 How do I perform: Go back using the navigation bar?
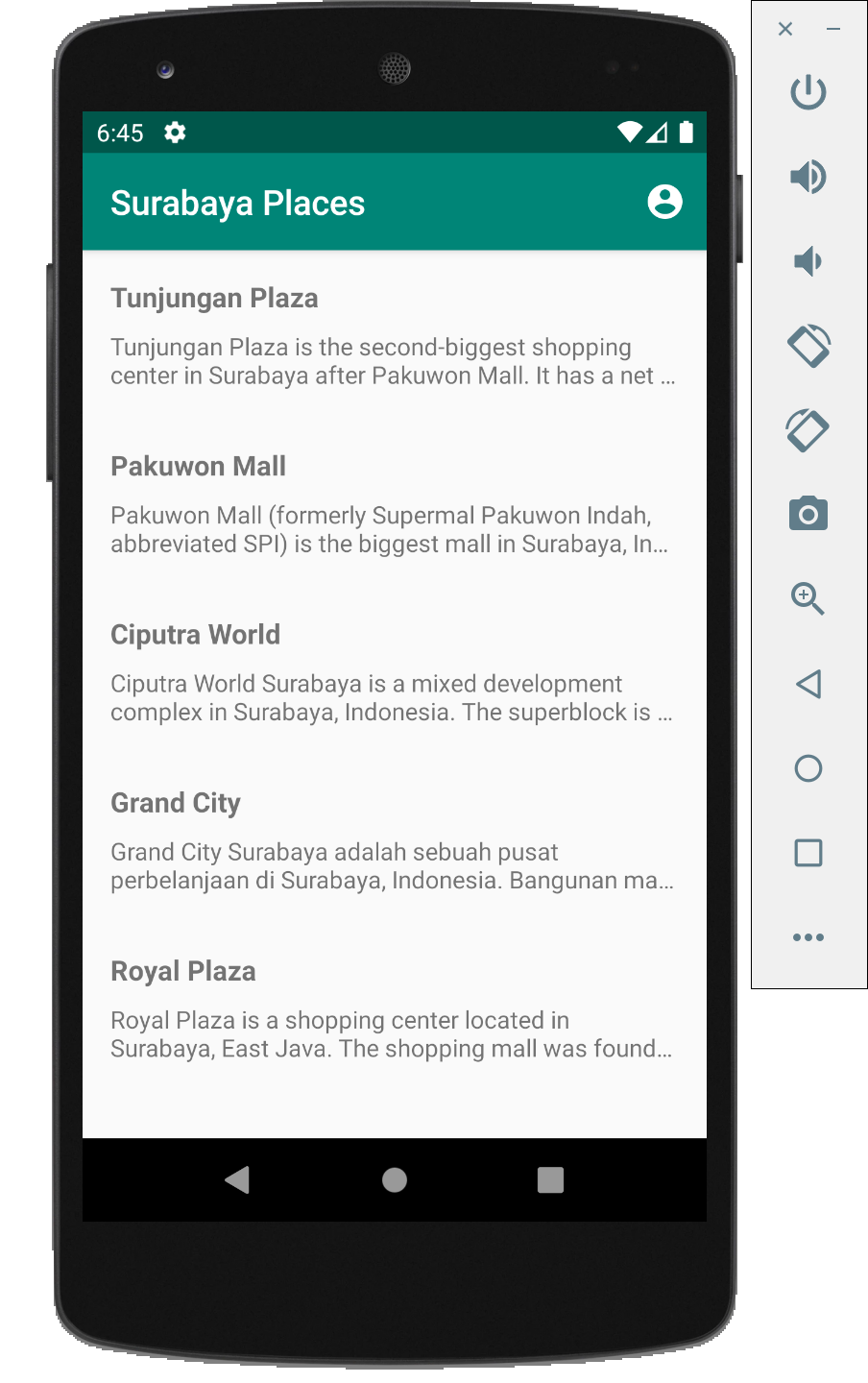click(237, 1179)
